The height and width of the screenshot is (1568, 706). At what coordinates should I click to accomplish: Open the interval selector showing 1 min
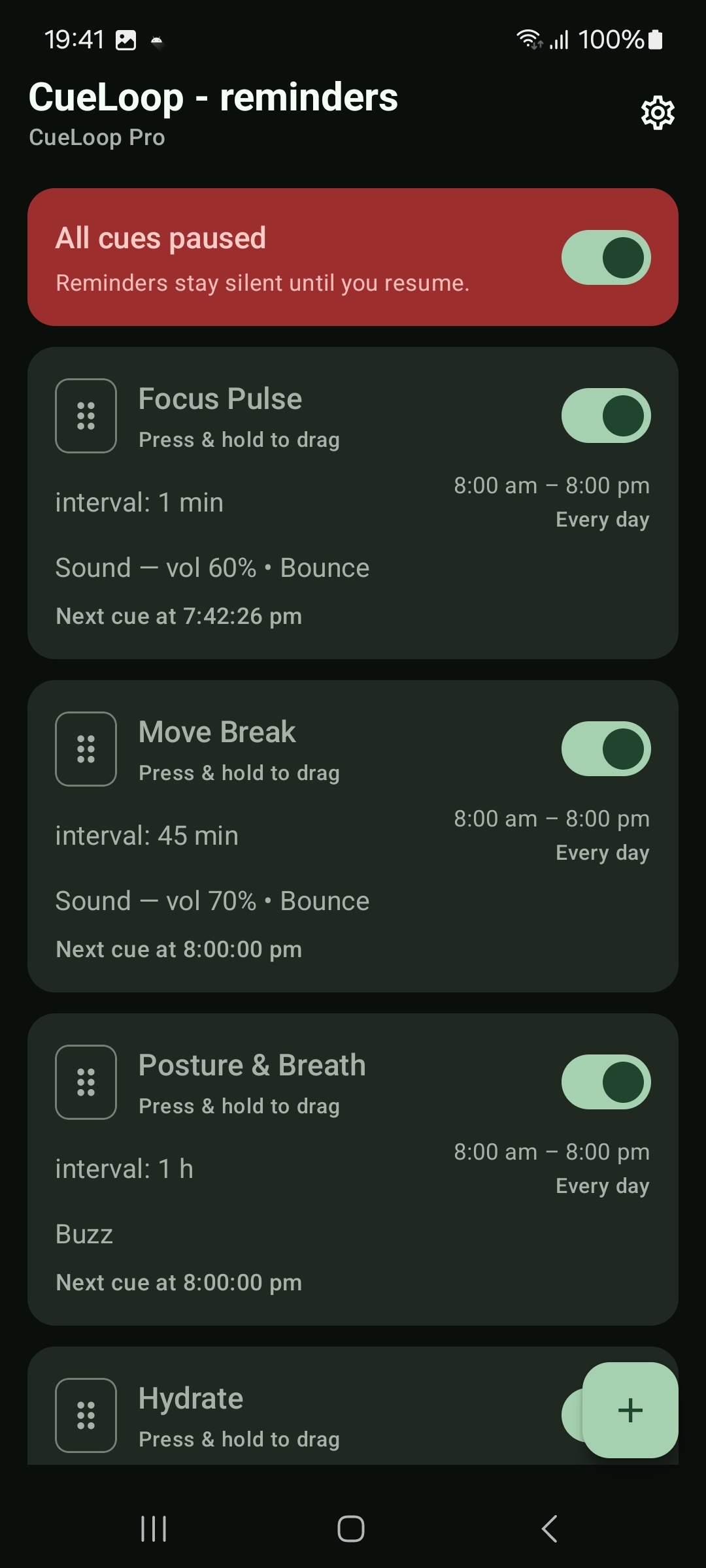[x=139, y=502]
